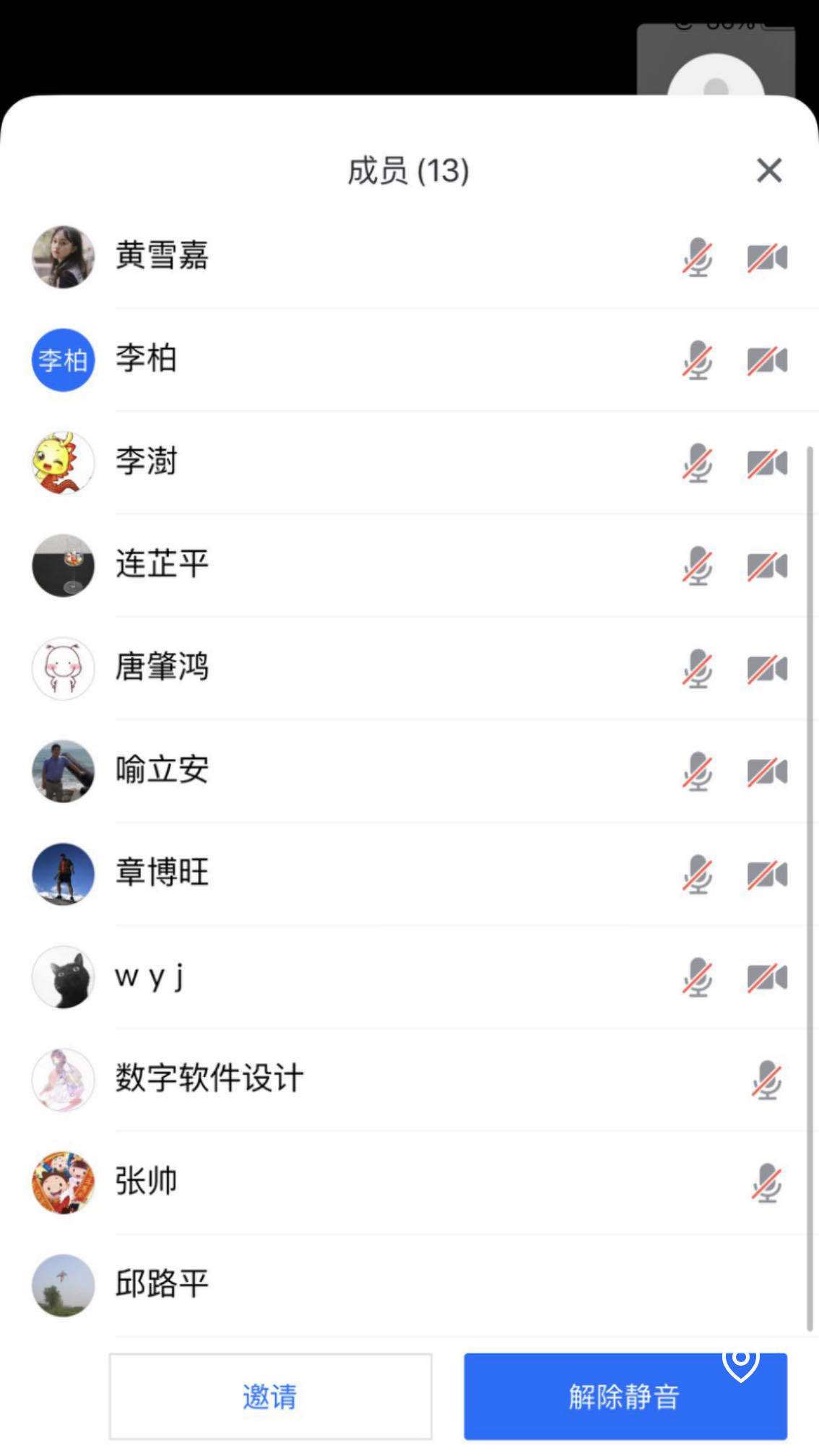Toggle the camera icon for 黄雪嘉
819x1456 pixels.
tap(767, 259)
